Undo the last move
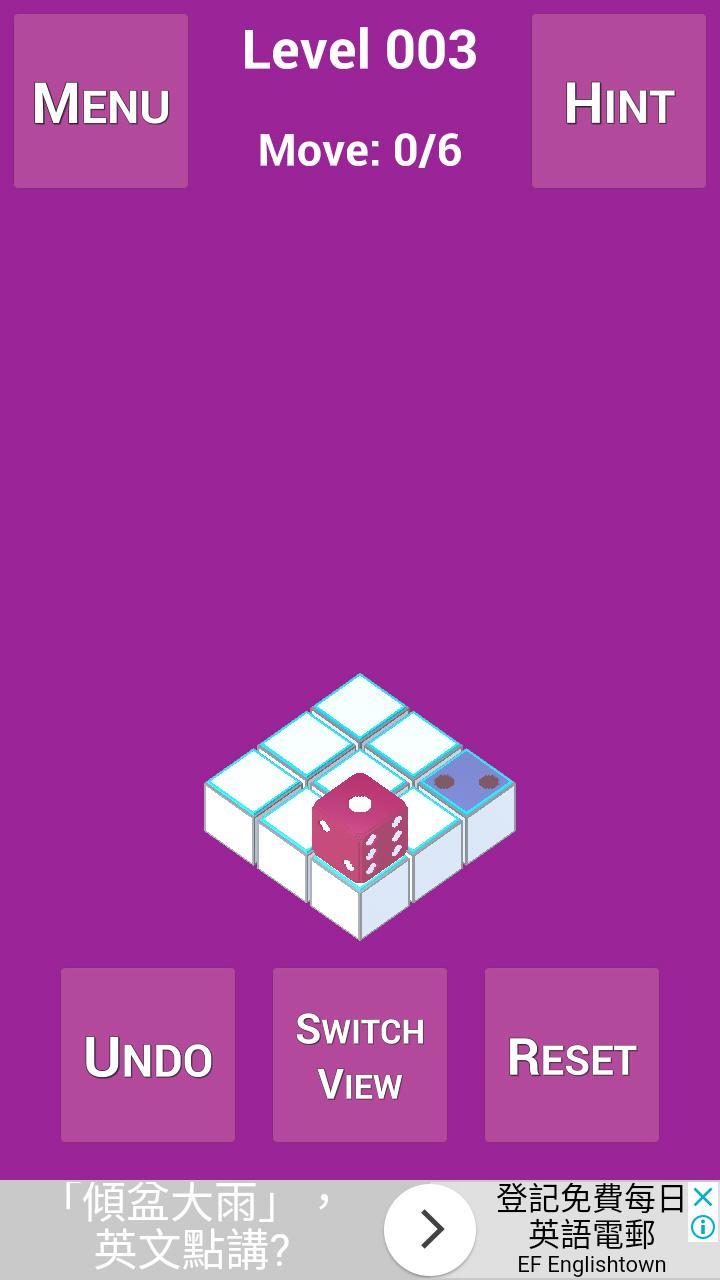Screen dimensions: 720x1280 pyautogui.click(x=148, y=1055)
